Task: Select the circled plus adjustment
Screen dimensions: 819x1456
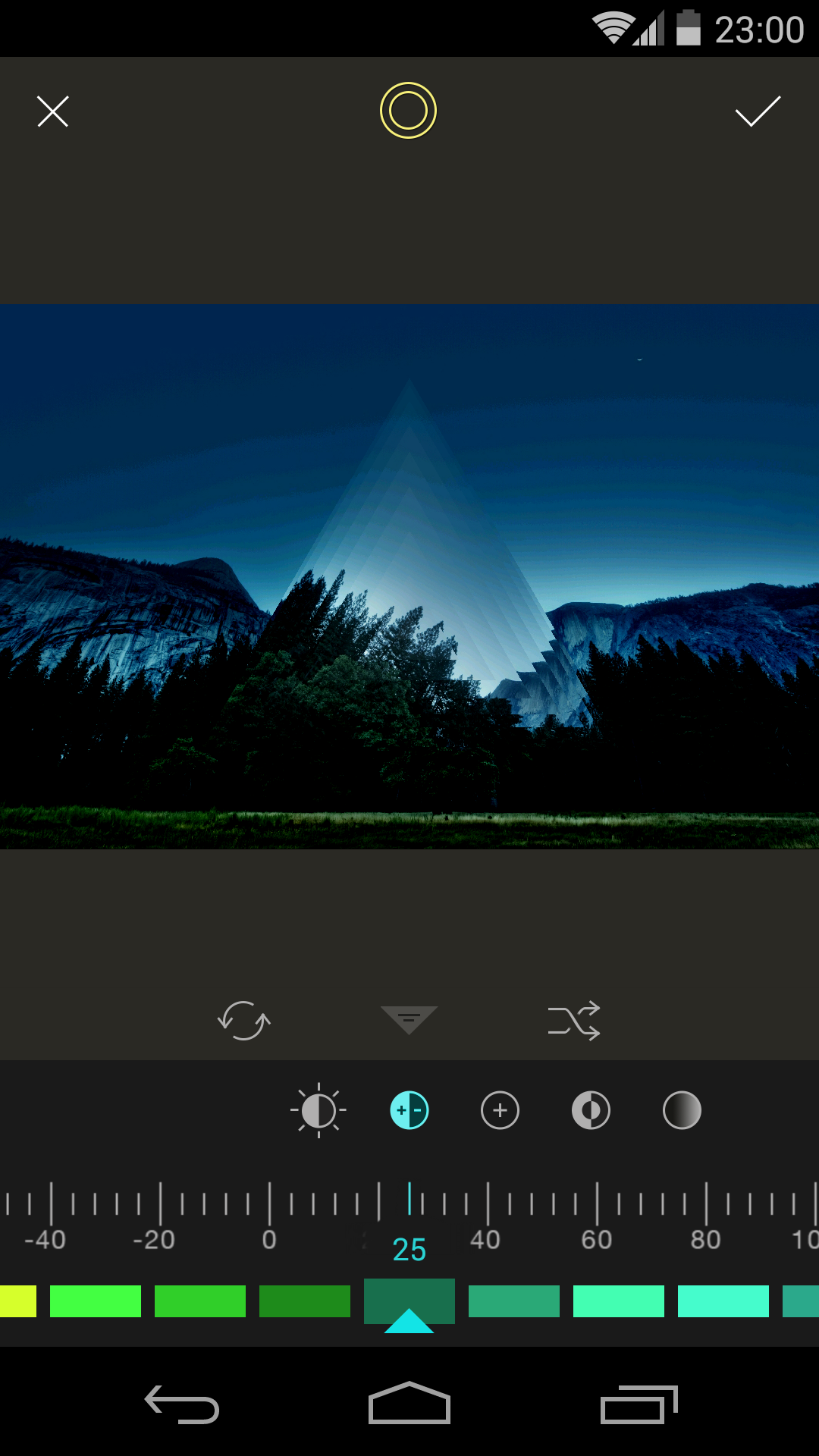Action: (x=500, y=1110)
